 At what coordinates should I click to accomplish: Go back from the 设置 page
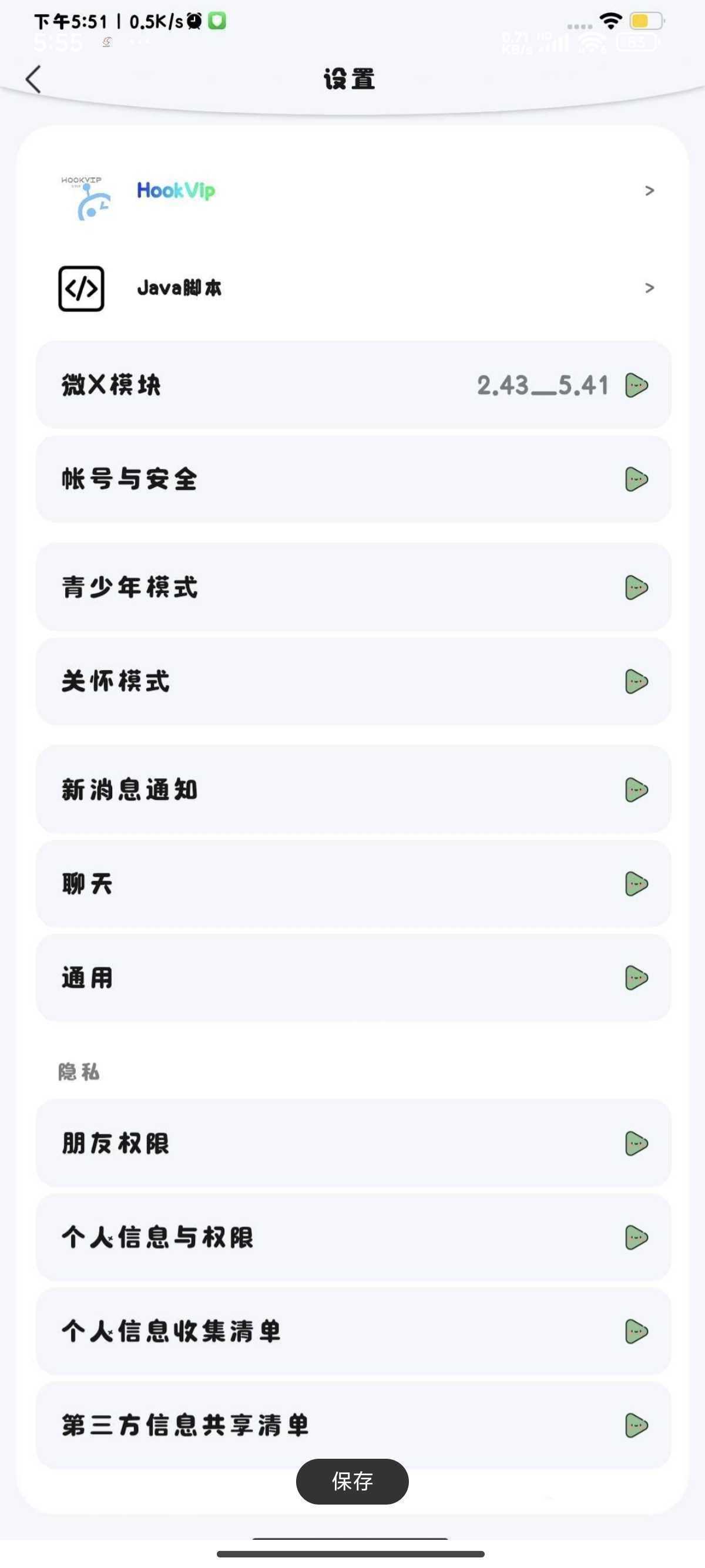34,80
